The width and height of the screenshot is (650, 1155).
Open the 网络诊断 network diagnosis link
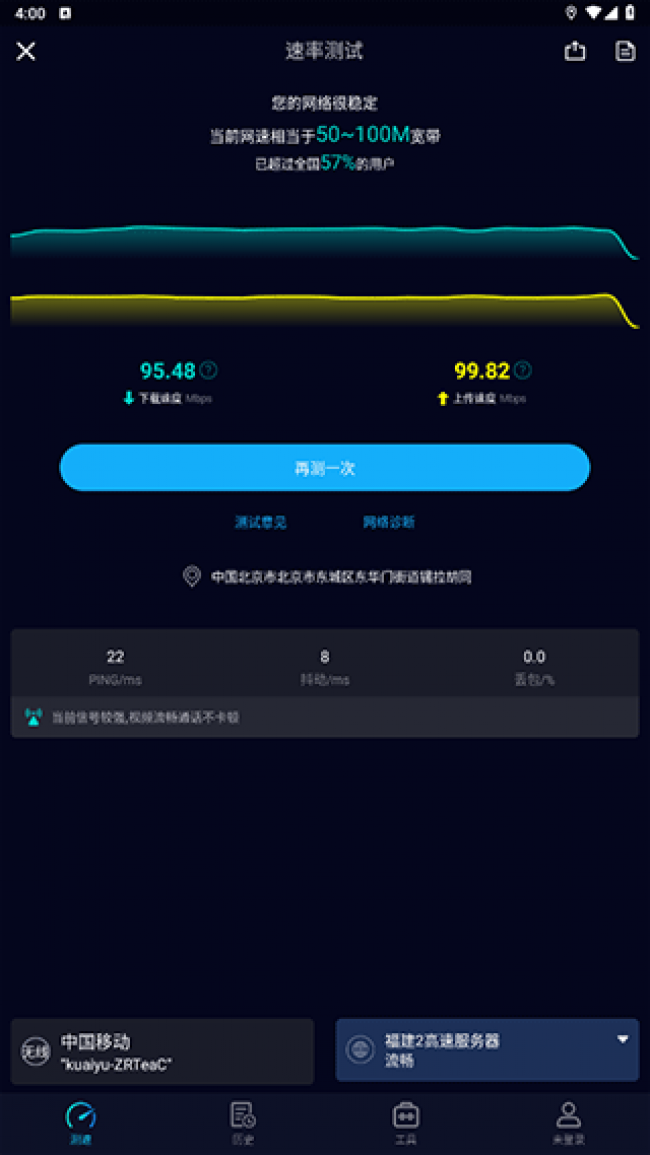(389, 522)
